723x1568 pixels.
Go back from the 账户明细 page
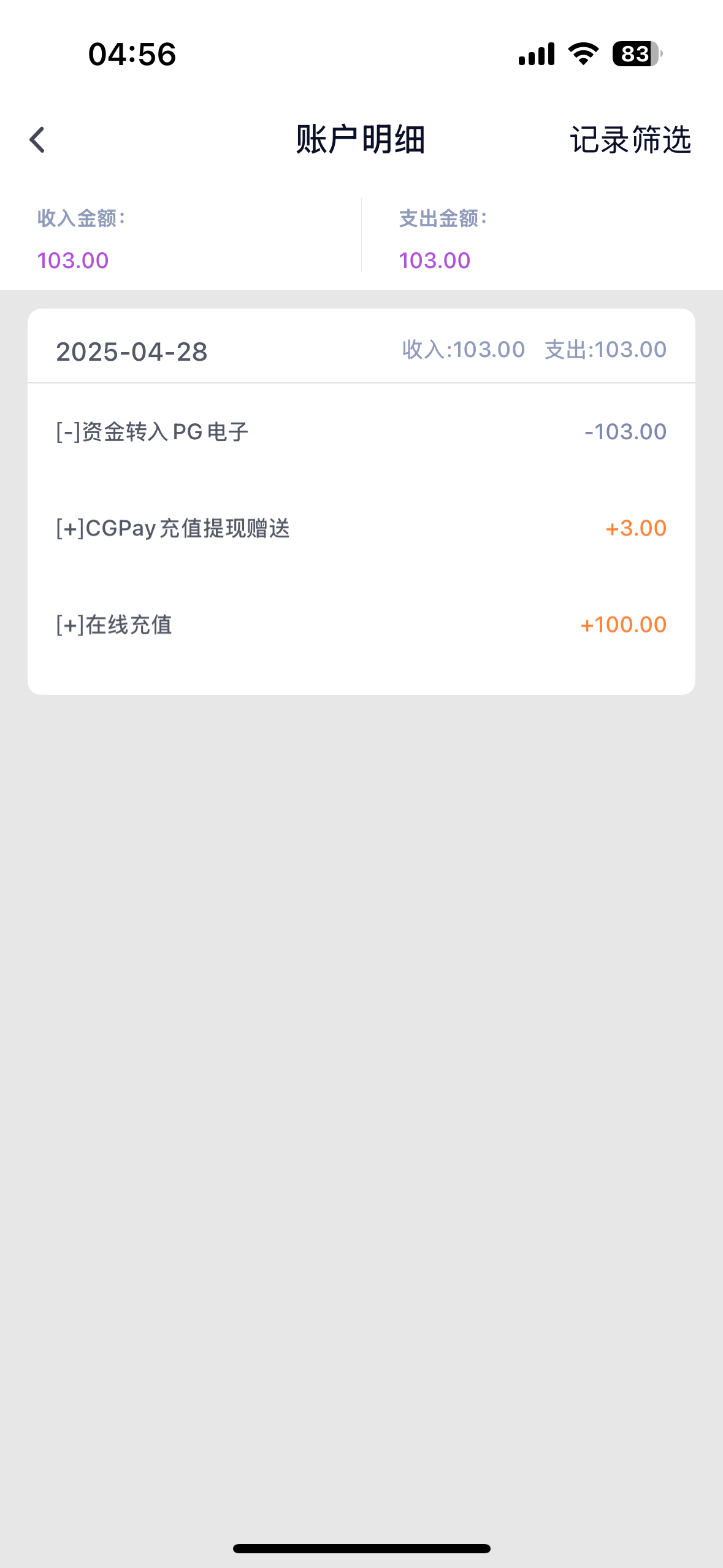[x=37, y=140]
